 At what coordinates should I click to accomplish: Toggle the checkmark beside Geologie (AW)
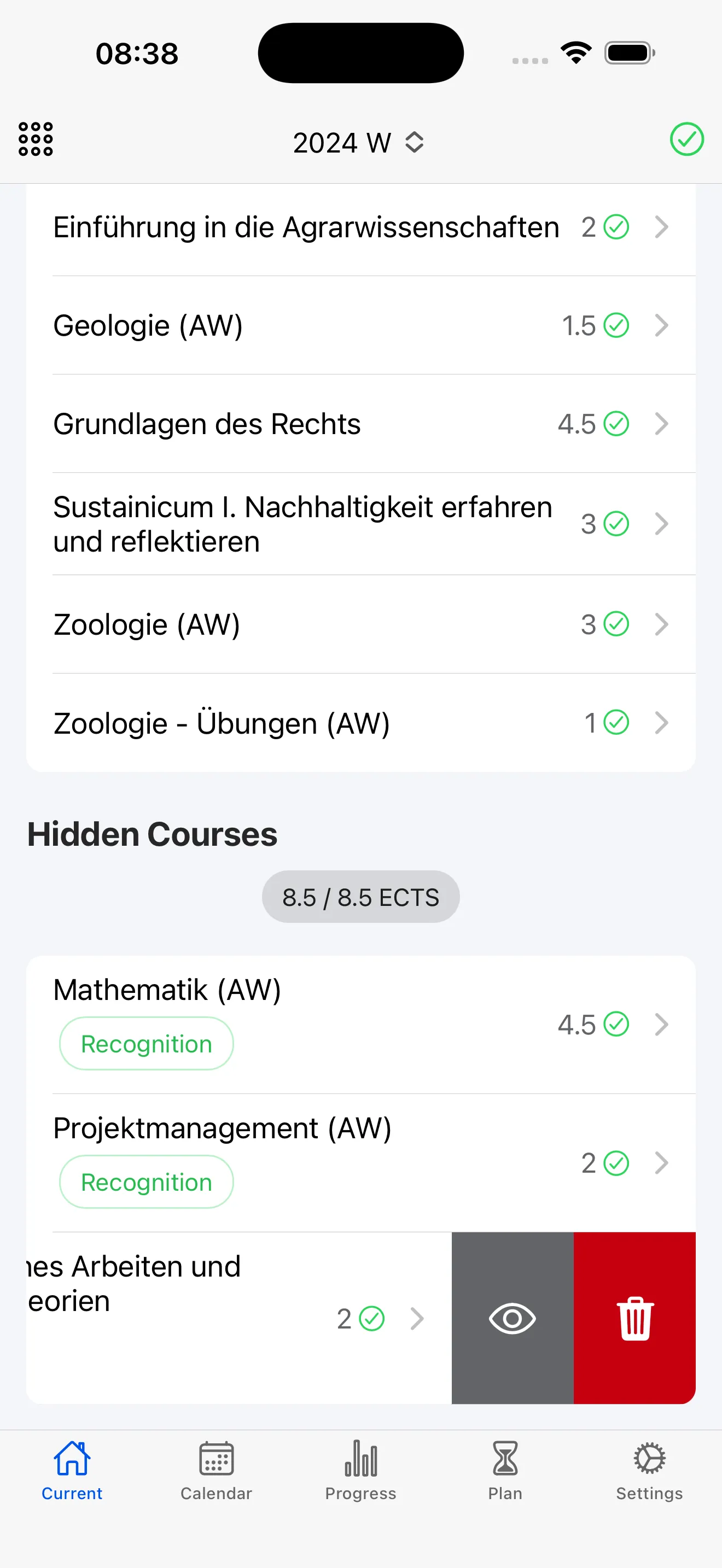click(616, 325)
